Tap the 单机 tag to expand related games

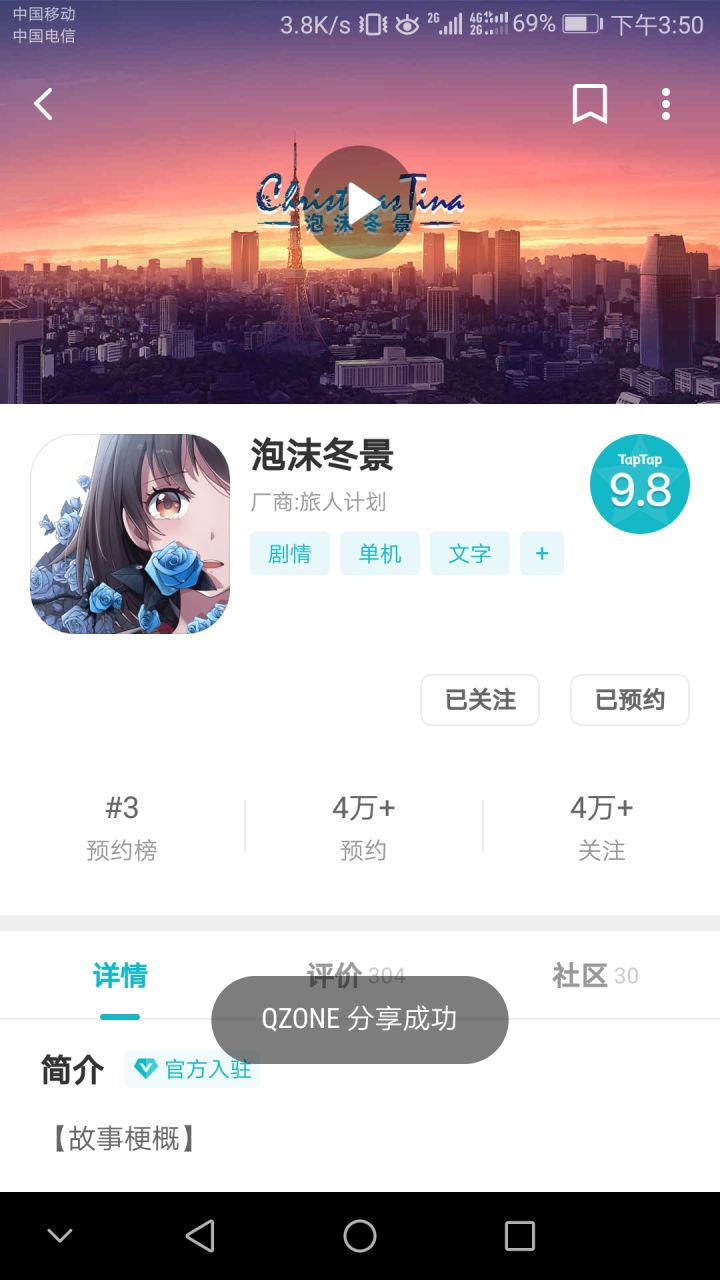379,553
